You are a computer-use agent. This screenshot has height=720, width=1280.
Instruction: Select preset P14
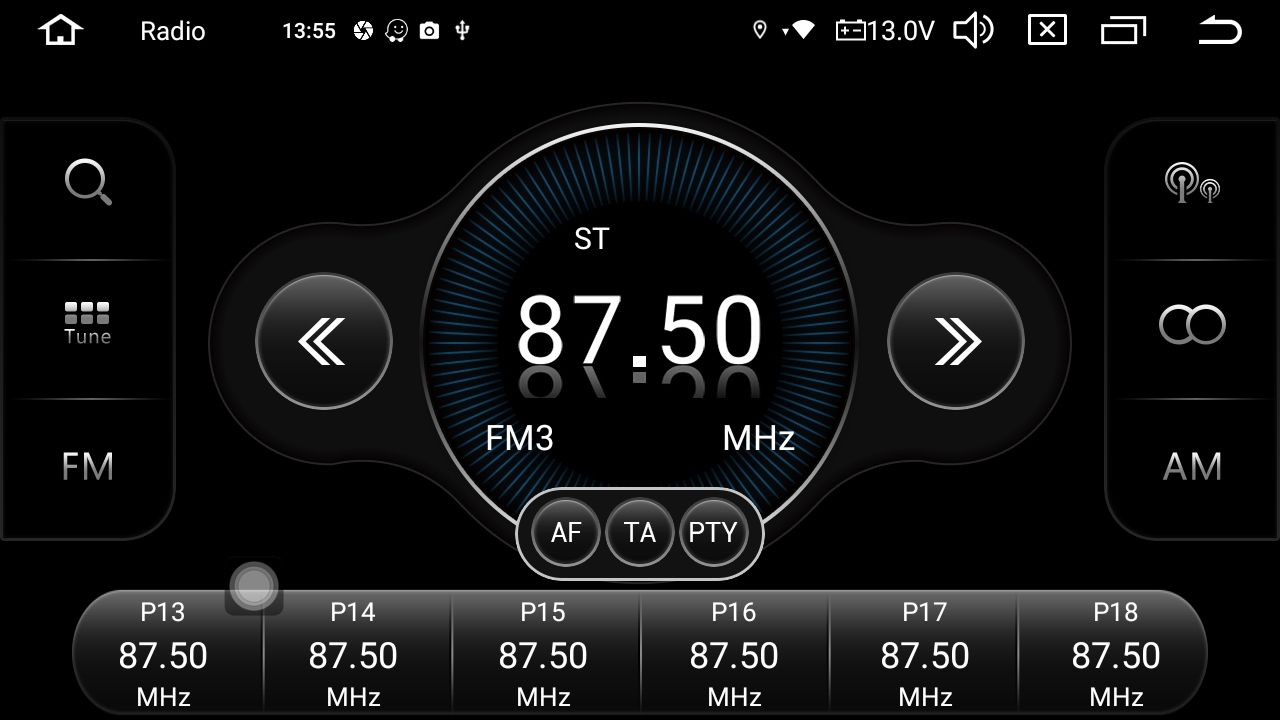click(353, 654)
